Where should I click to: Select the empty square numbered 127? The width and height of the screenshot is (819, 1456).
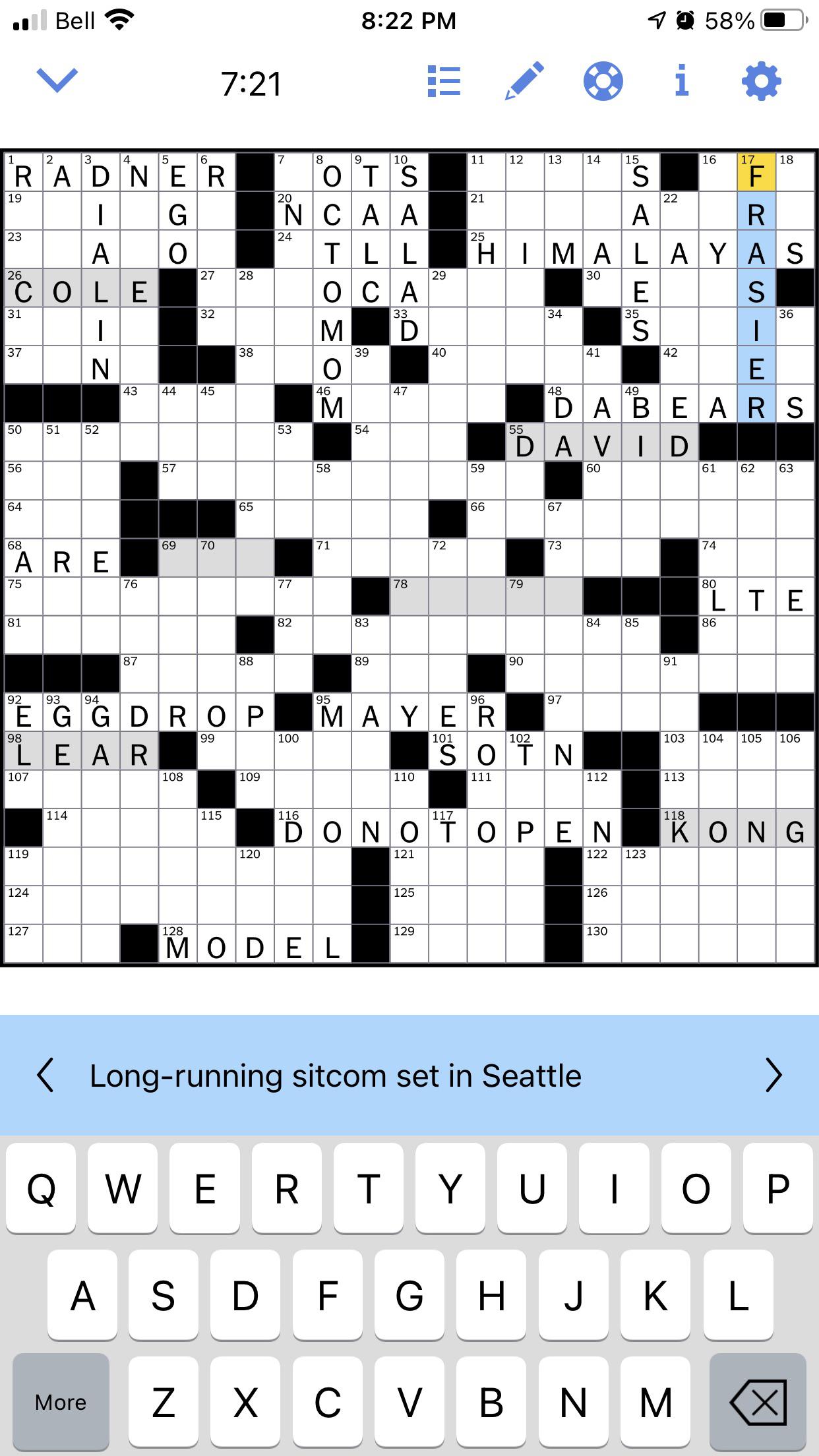[x=23, y=944]
